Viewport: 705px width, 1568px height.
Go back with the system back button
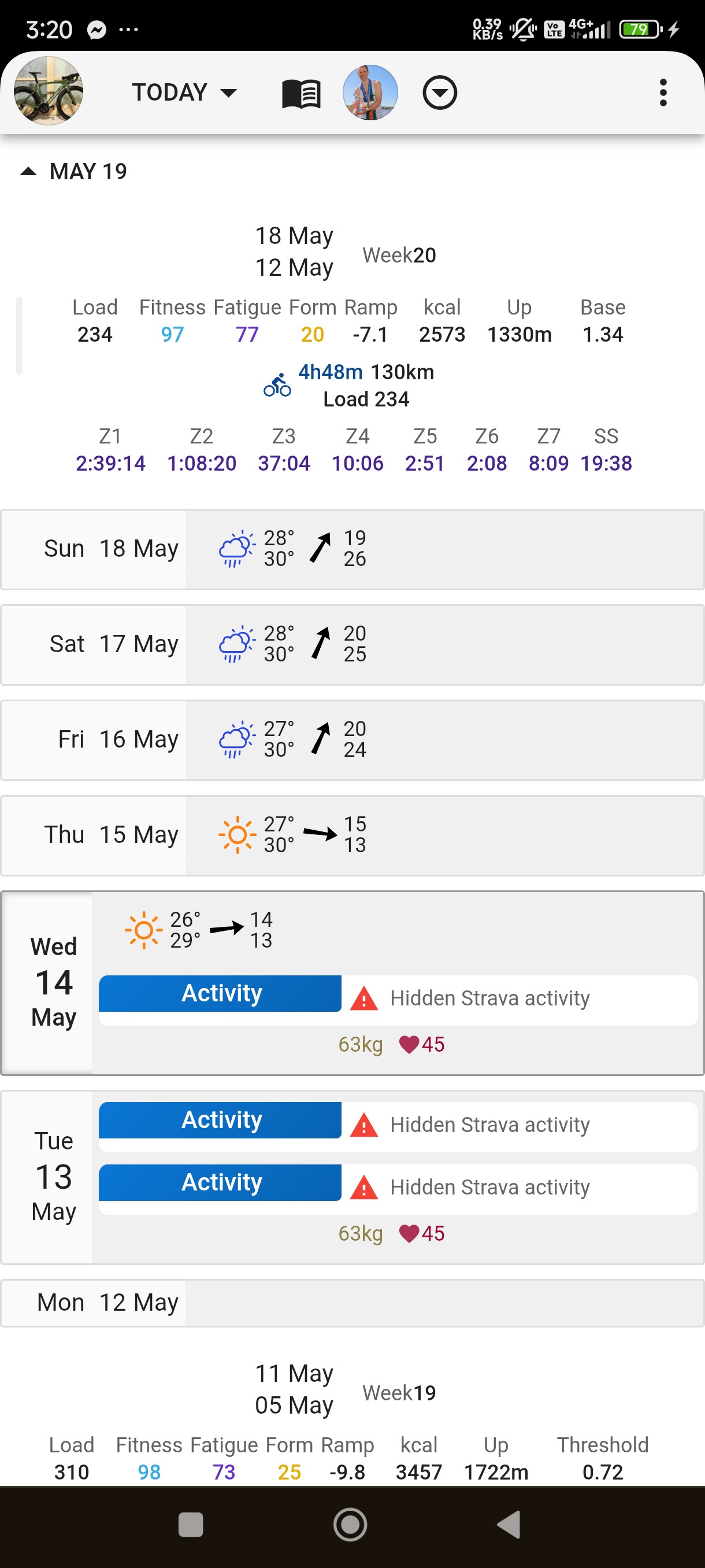509,1525
